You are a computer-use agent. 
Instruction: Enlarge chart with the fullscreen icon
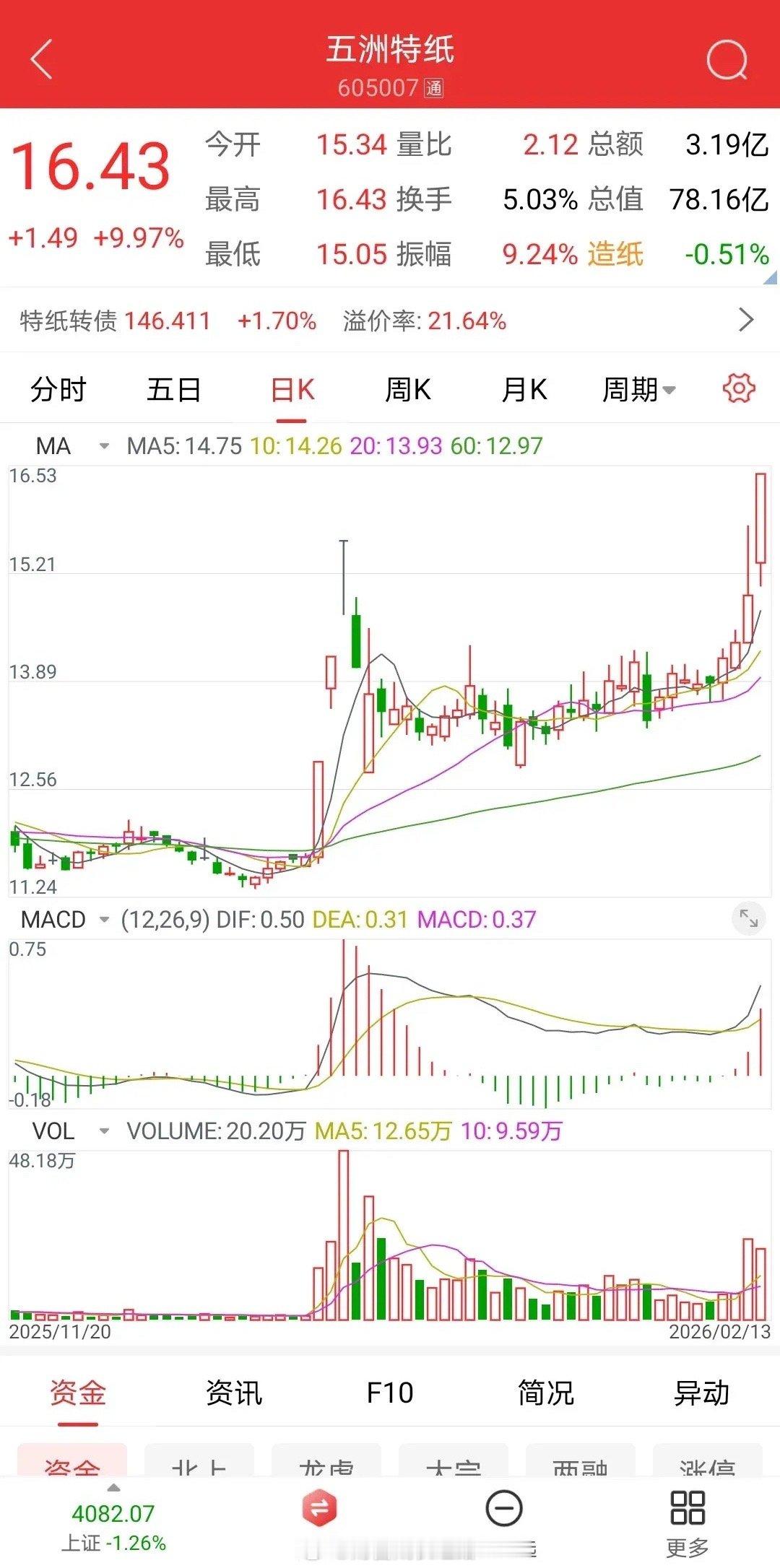[748, 919]
